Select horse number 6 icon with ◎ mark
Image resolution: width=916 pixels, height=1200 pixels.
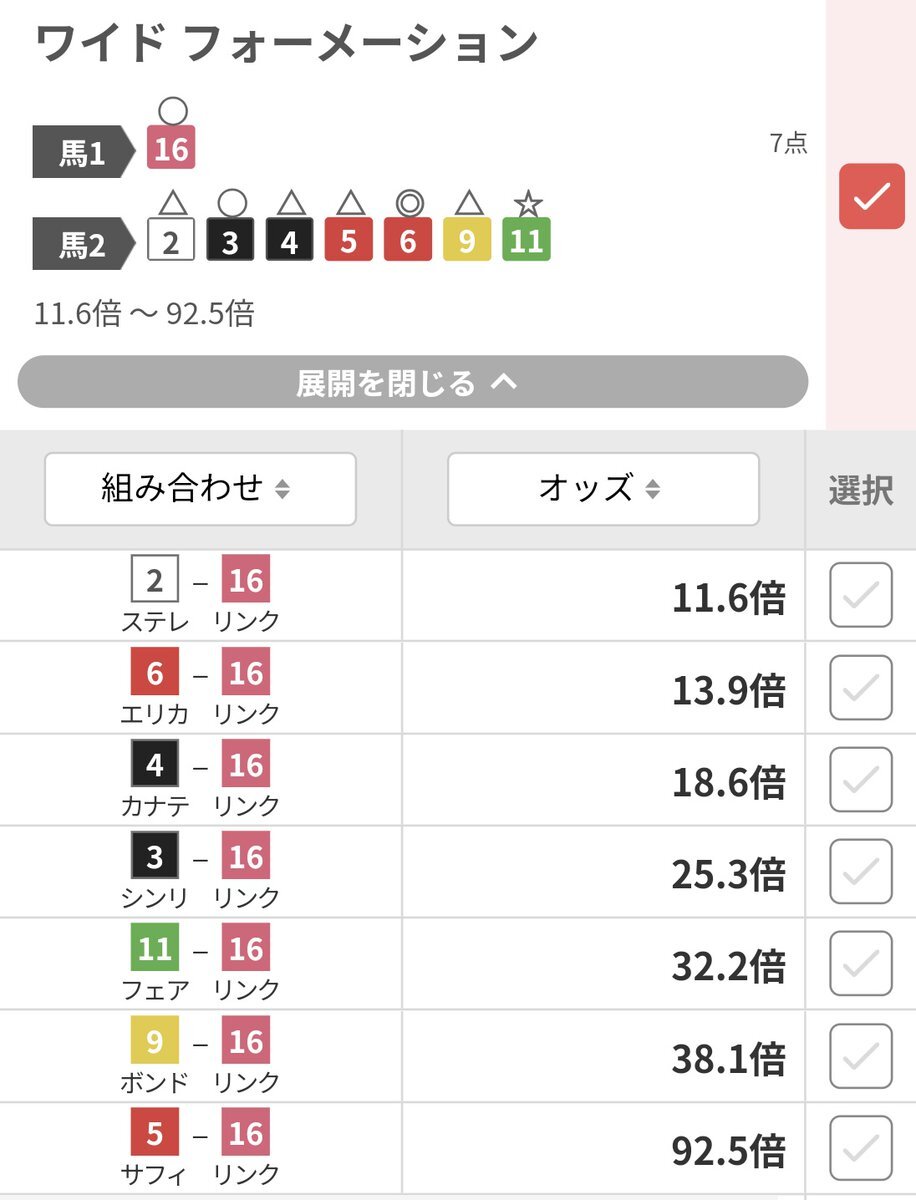click(x=407, y=238)
